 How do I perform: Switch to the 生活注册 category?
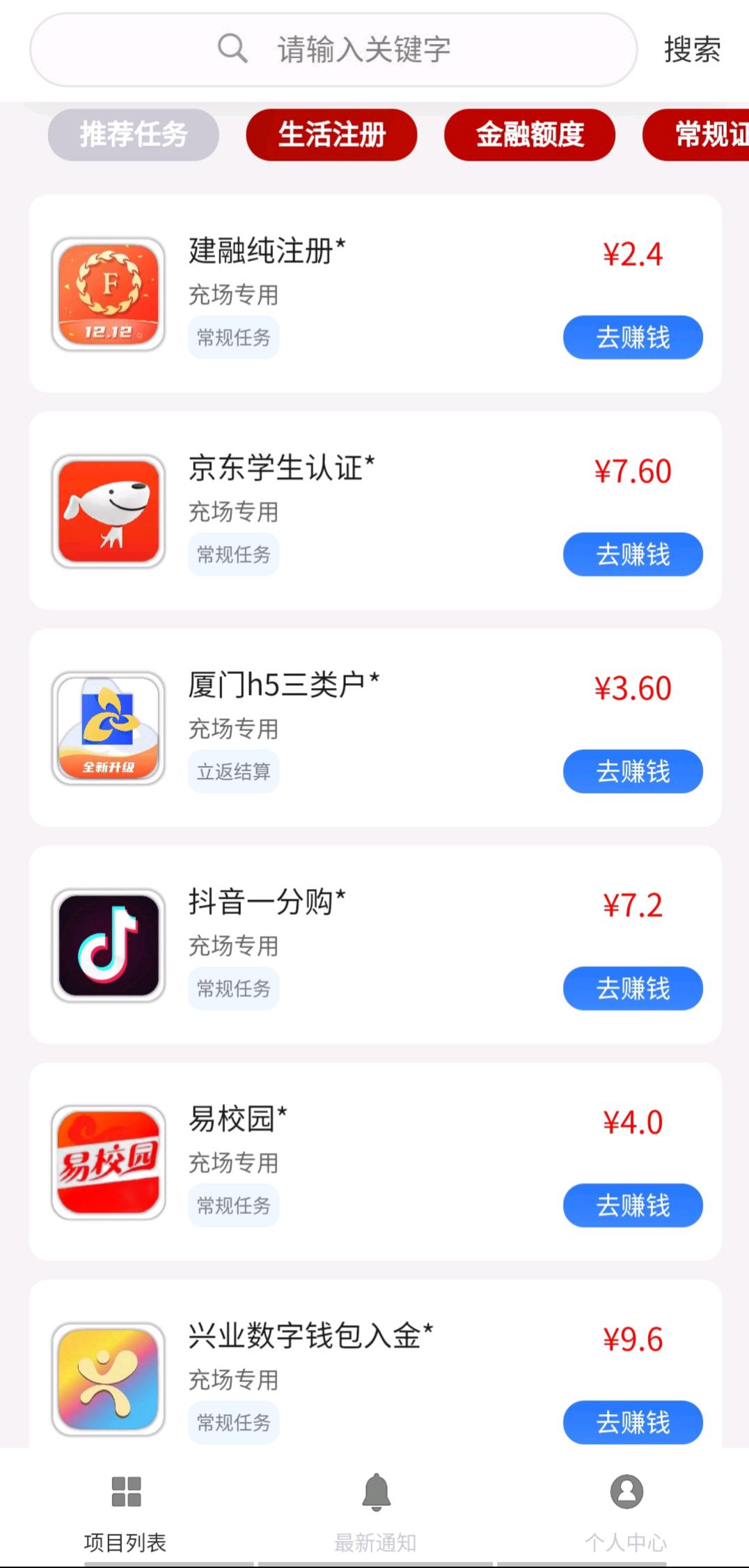click(331, 134)
